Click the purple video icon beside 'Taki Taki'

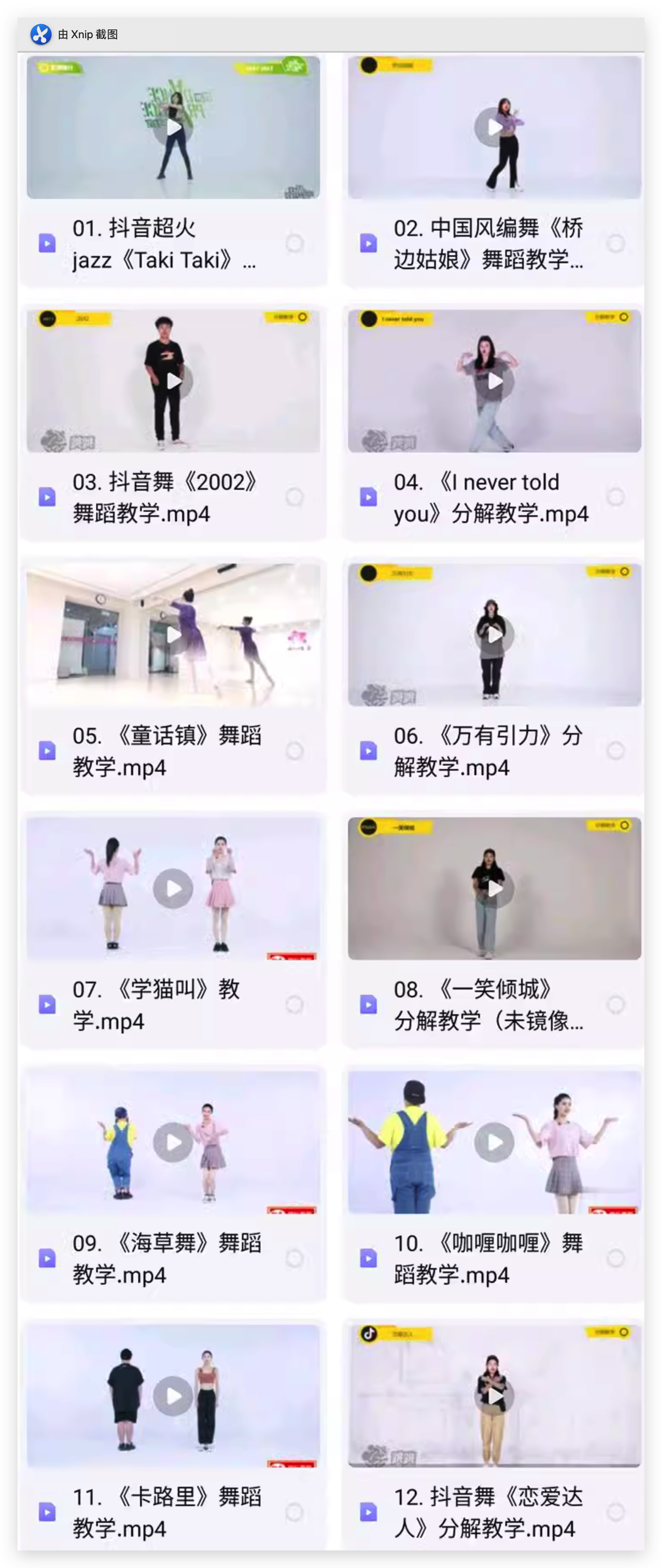tap(47, 243)
